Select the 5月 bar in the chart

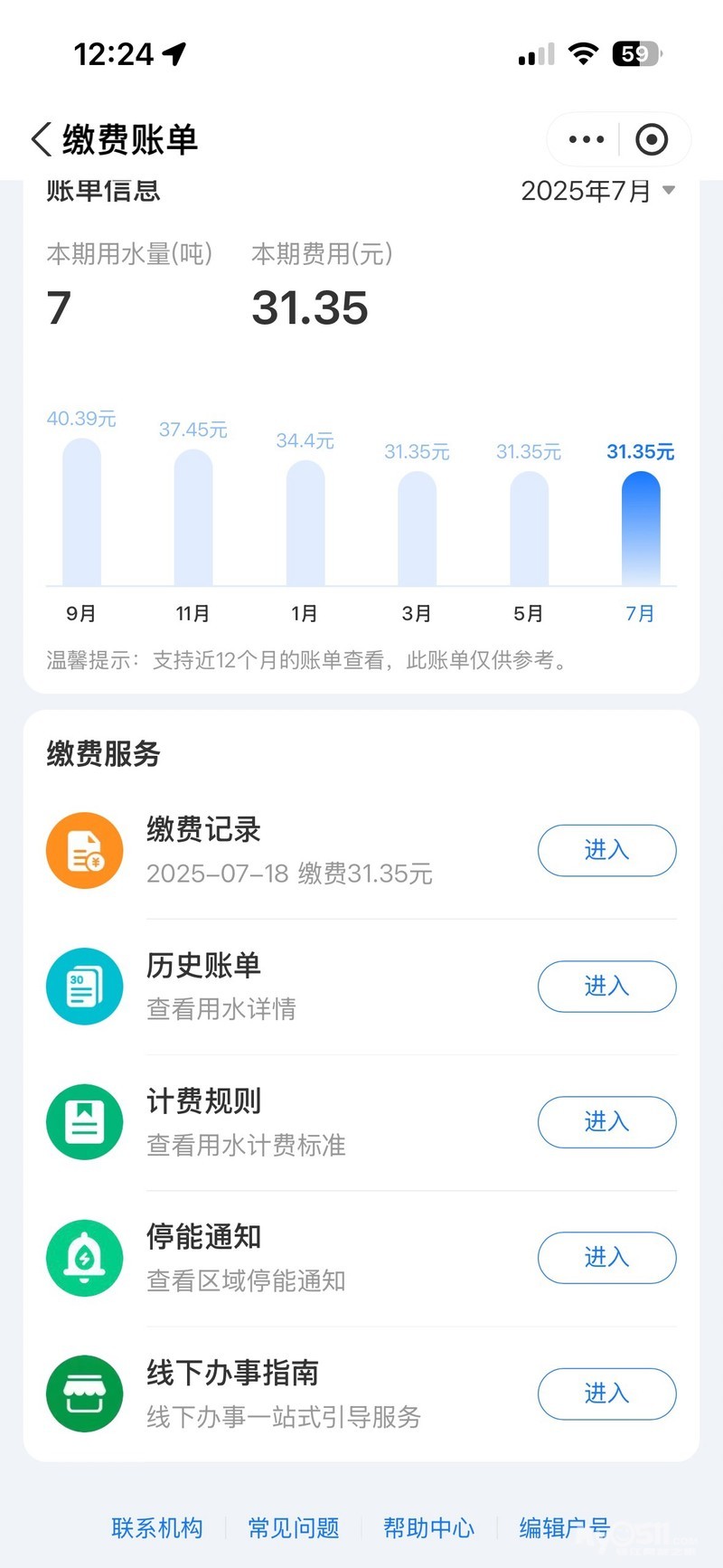529,529
